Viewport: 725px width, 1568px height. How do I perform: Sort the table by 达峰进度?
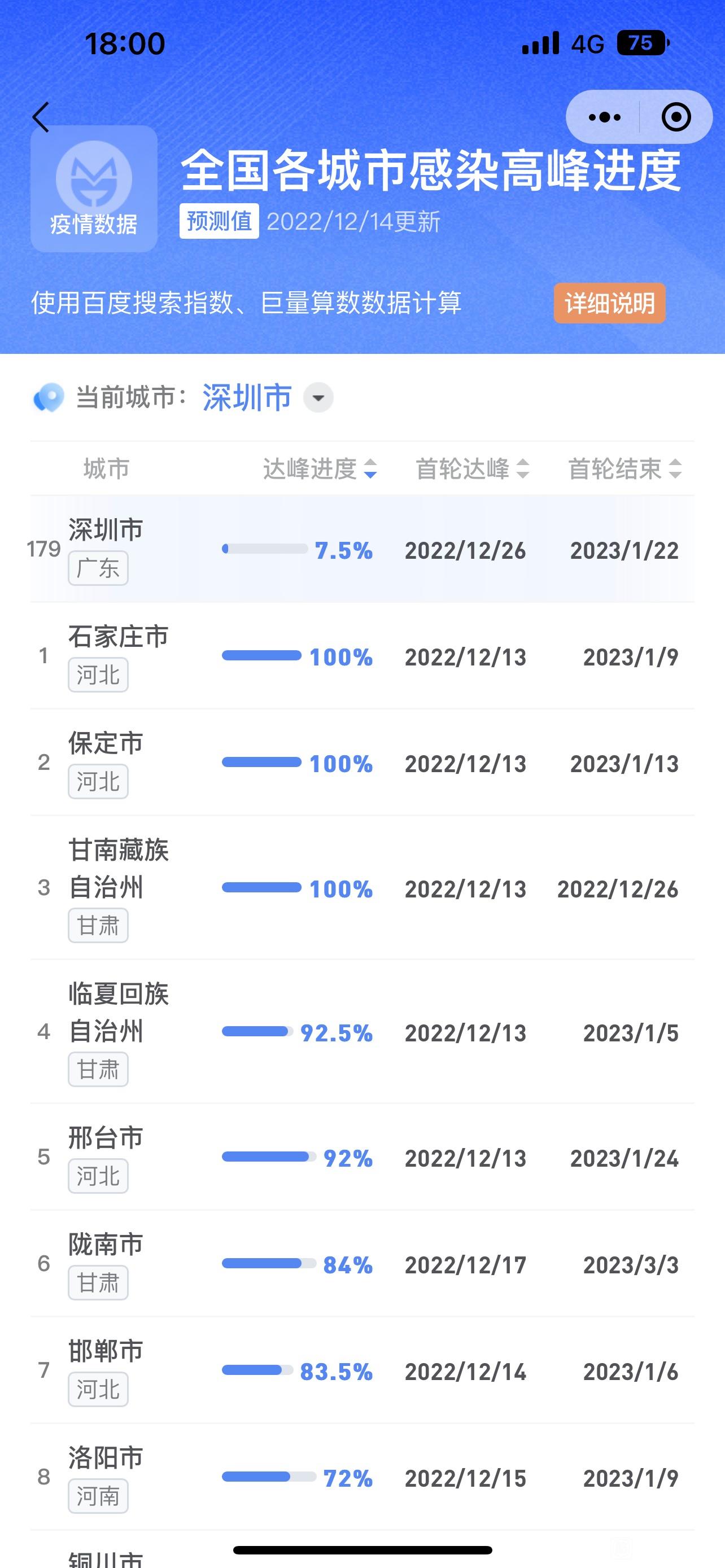tap(320, 468)
